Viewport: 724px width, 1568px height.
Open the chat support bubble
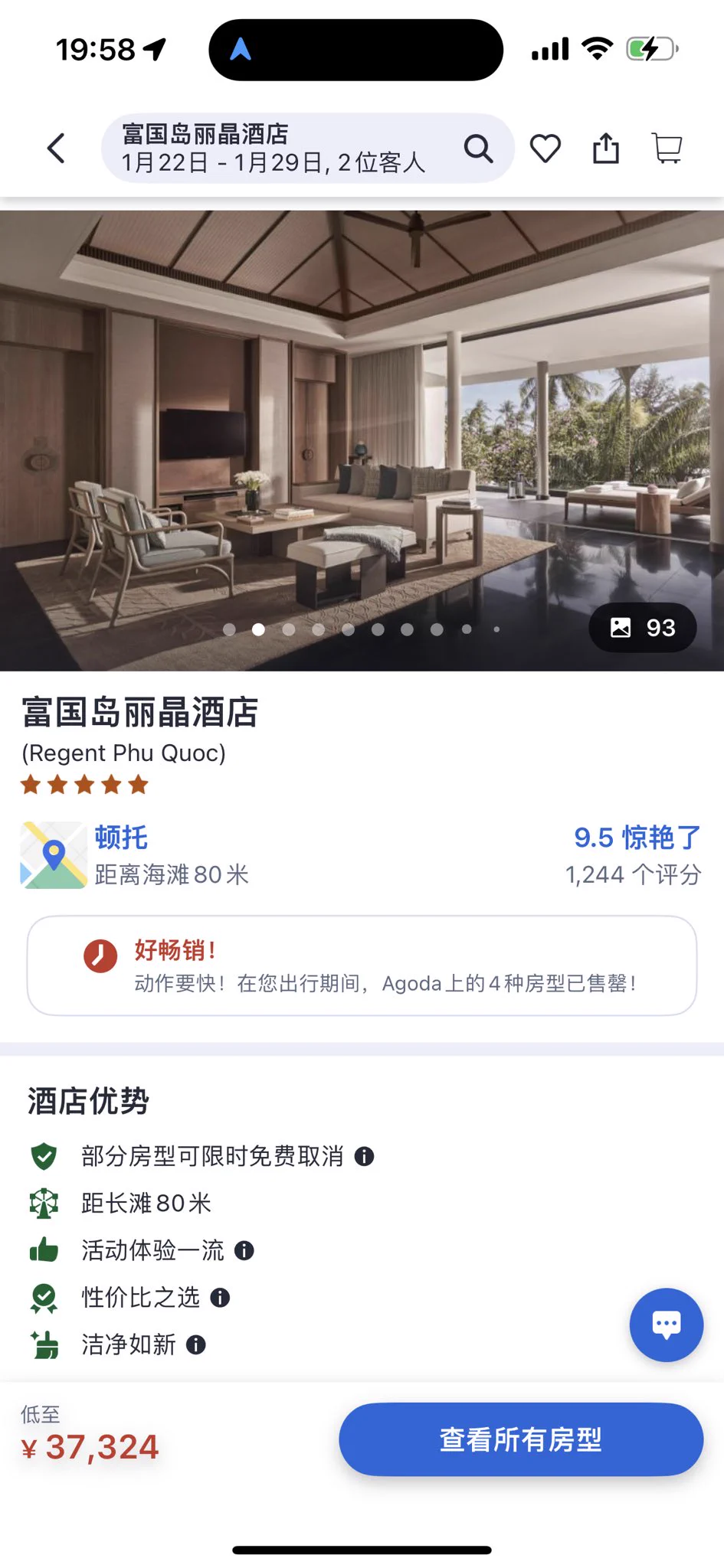(x=666, y=1325)
